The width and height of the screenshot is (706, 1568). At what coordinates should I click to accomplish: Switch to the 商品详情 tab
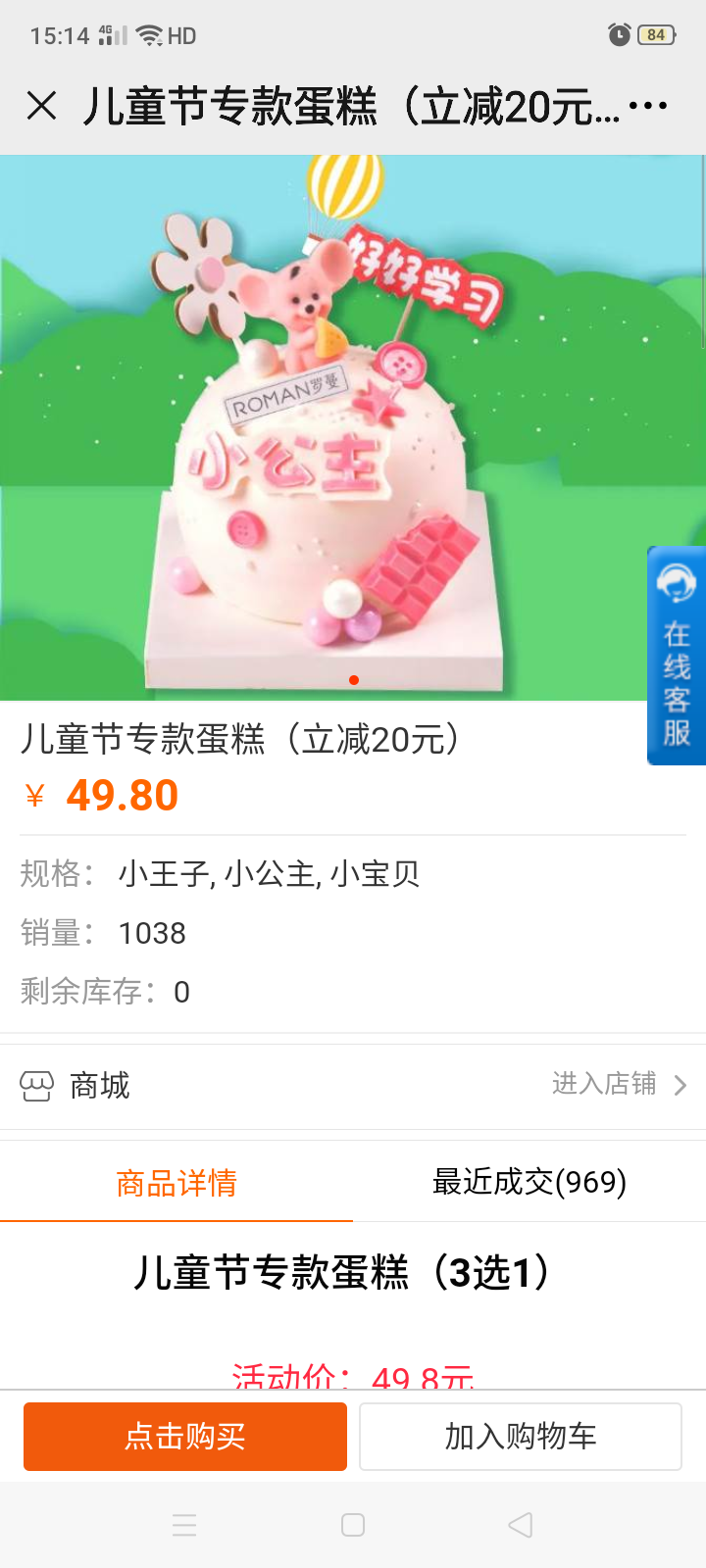coord(176,1182)
